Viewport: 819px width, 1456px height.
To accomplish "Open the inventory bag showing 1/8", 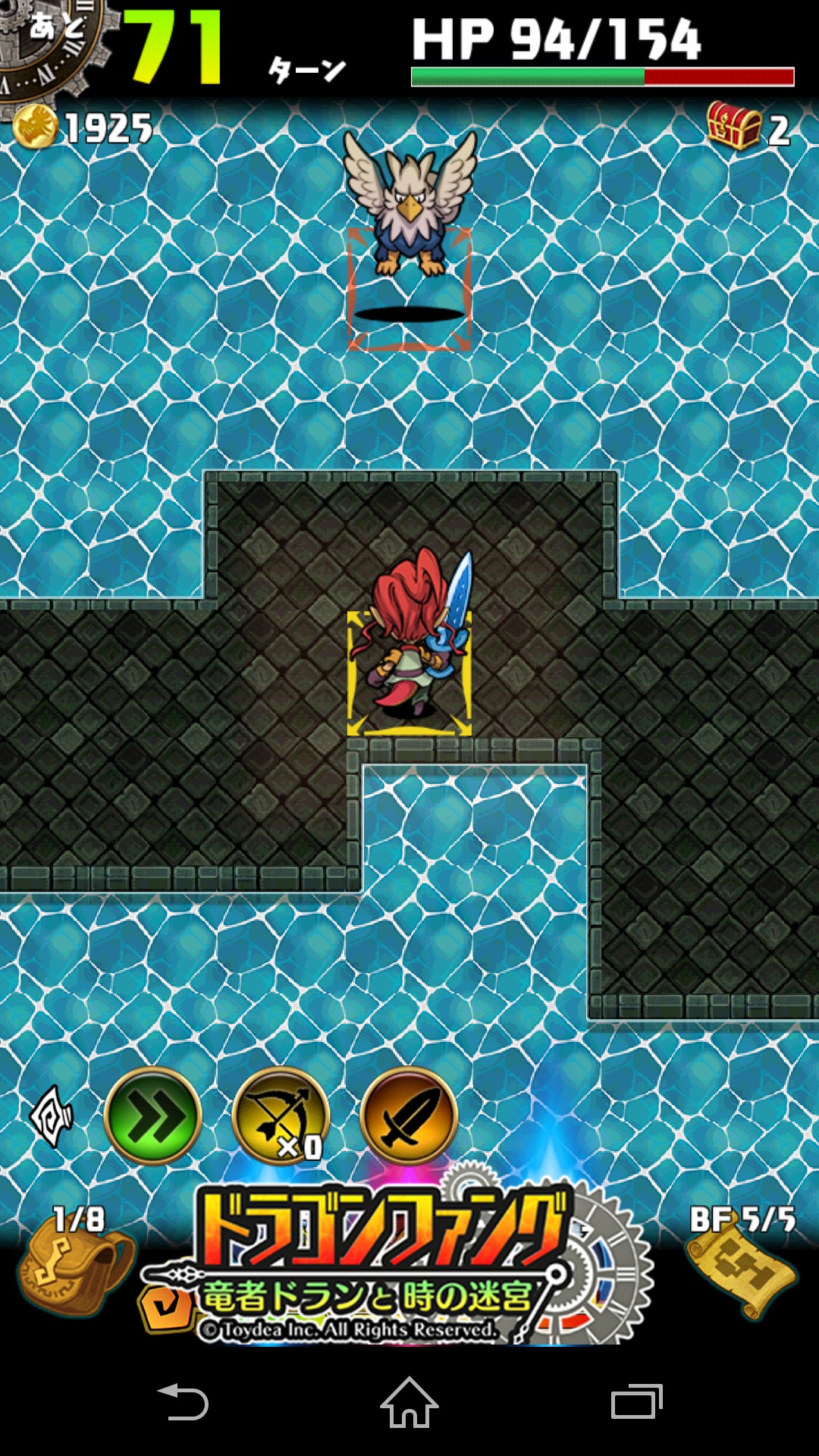I will [x=76, y=1263].
